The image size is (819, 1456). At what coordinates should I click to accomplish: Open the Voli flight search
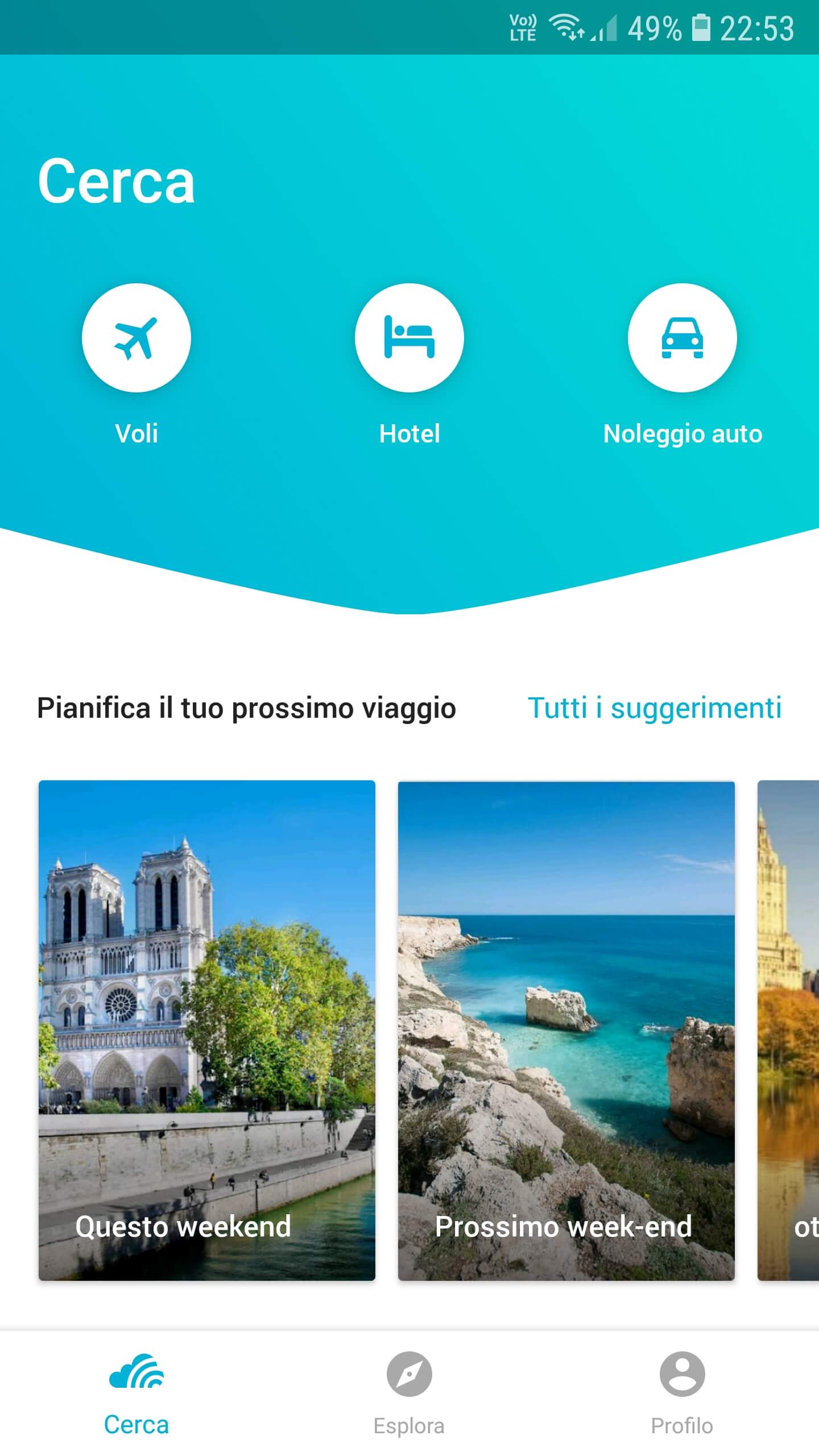pos(136,338)
